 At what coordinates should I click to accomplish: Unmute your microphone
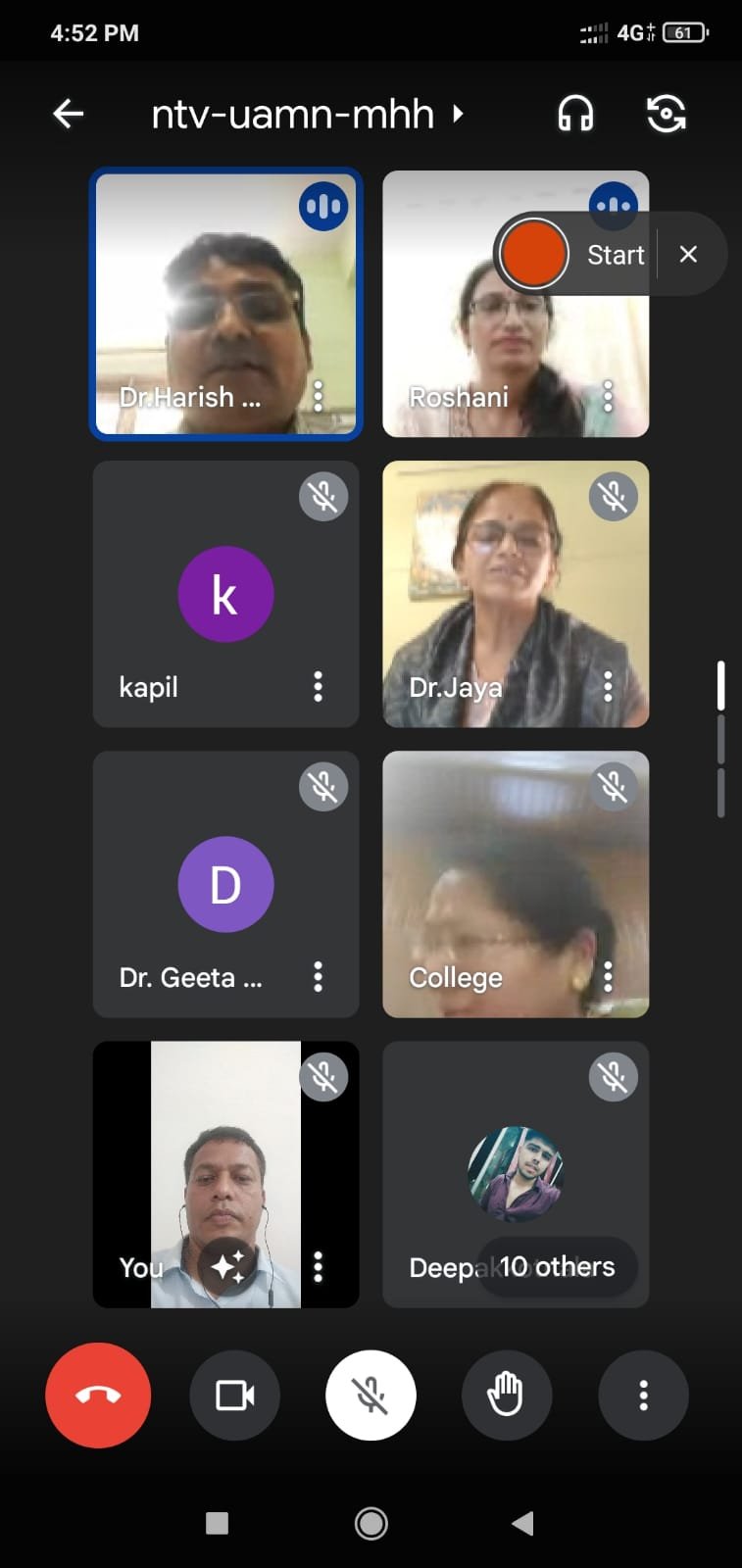pyautogui.click(x=371, y=1395)
